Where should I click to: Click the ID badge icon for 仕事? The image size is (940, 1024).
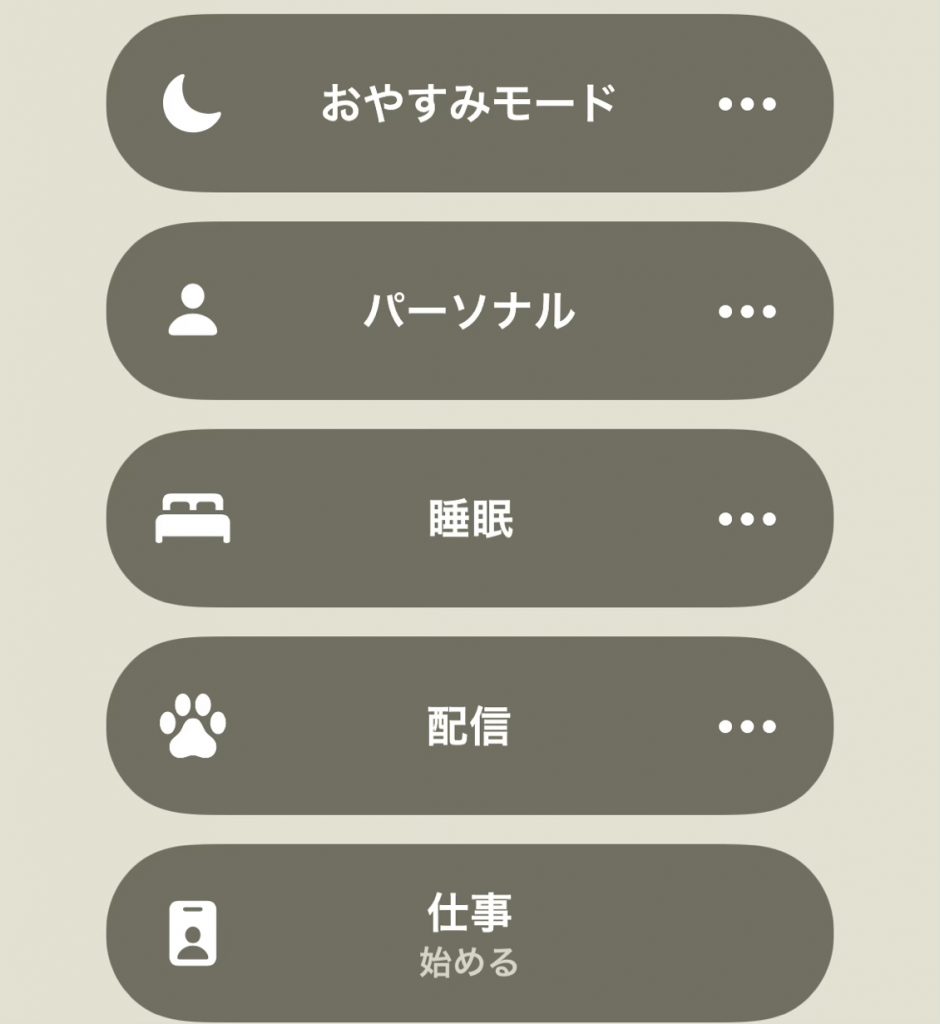pos(192,932)
